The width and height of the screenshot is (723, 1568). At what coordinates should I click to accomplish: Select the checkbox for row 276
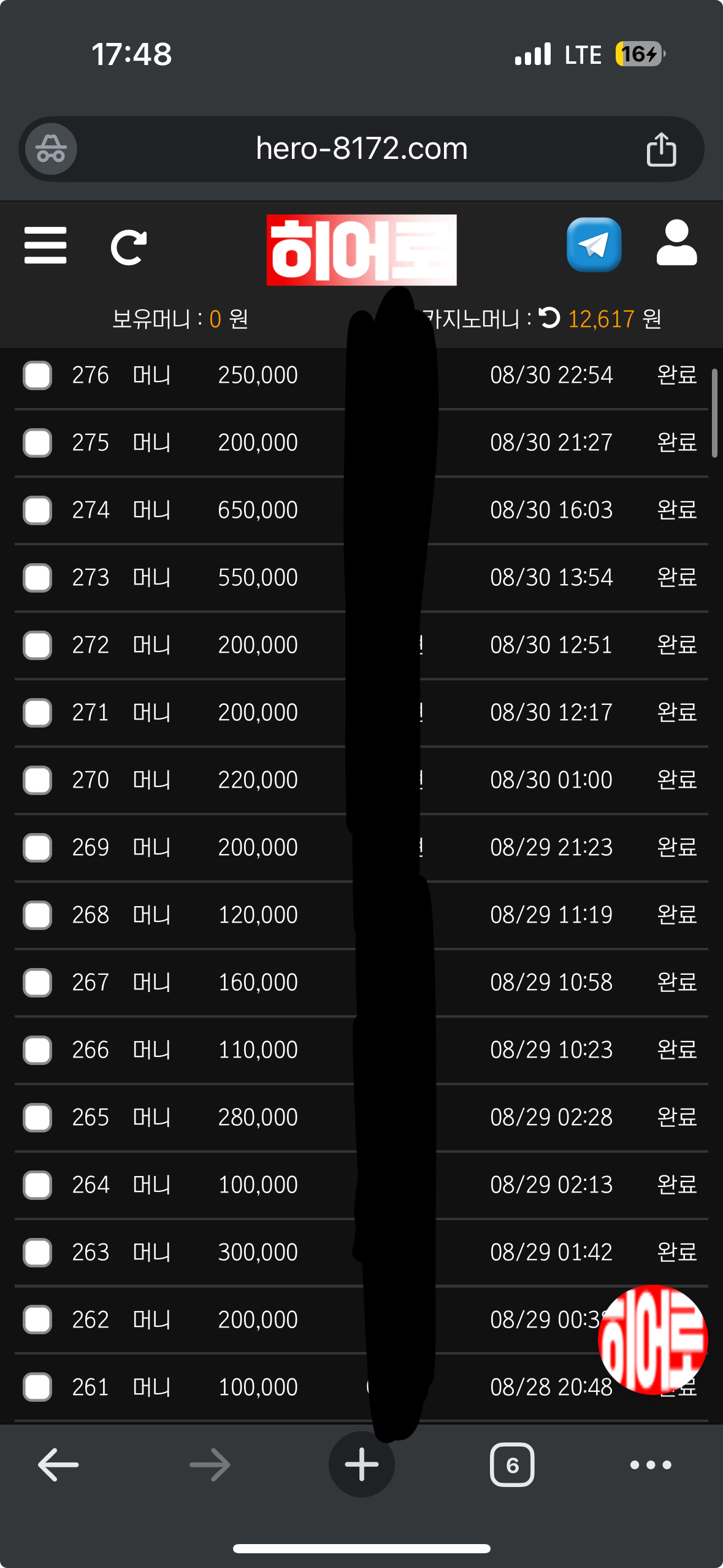[37, 375]
